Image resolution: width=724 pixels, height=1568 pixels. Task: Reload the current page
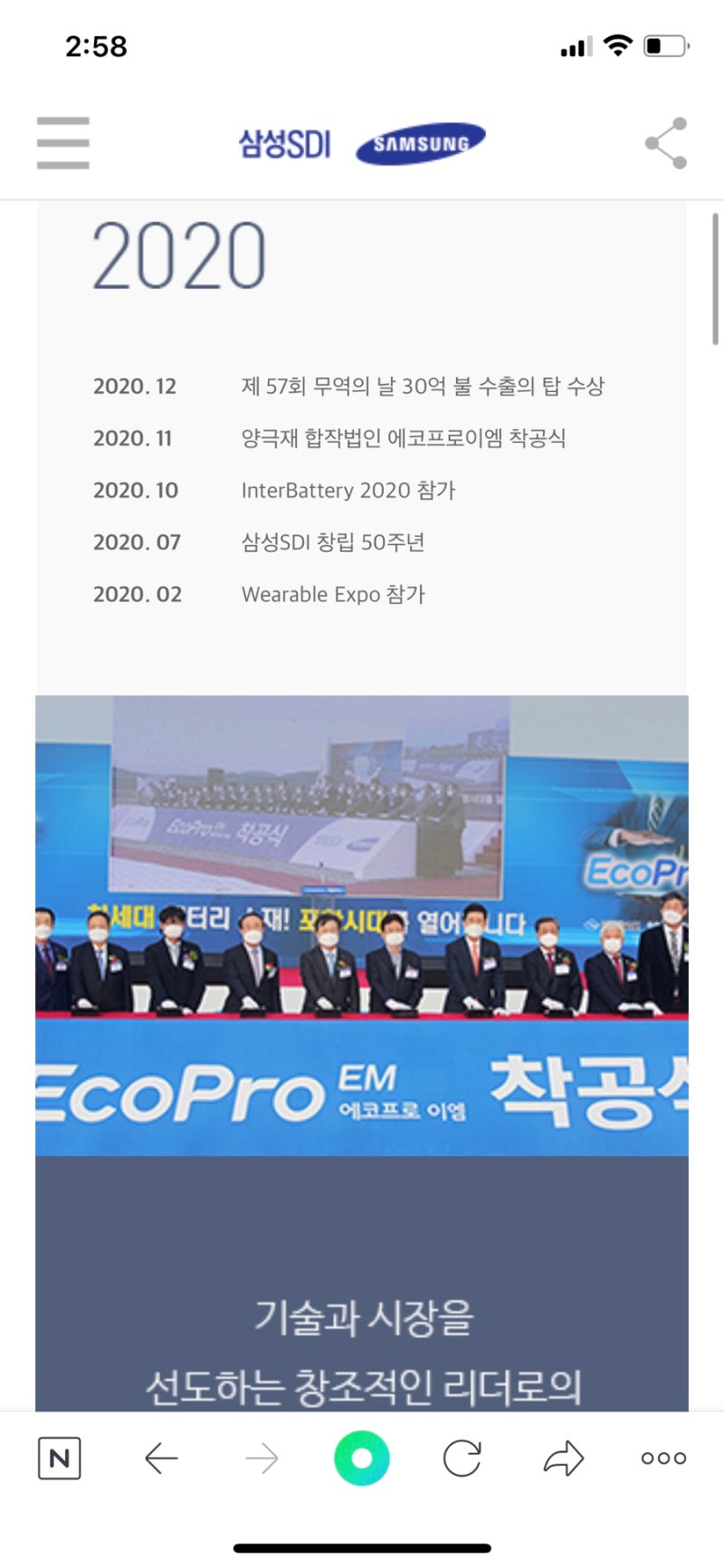pyautogui.click(x=462, y=1458)
